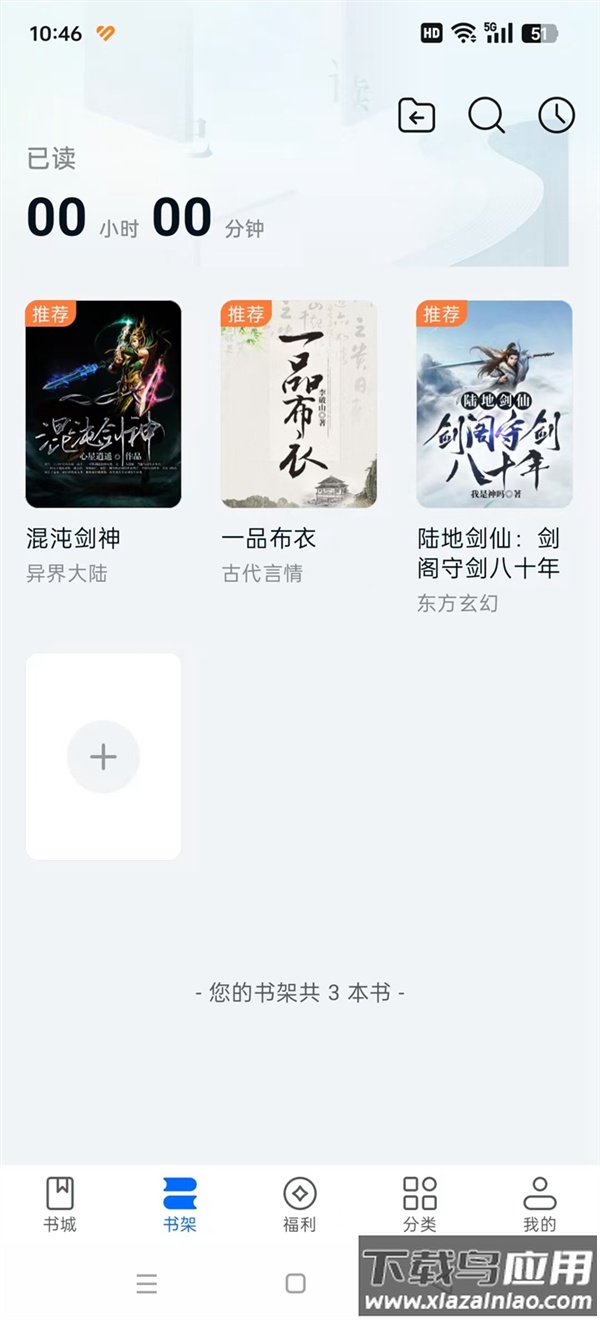The width and height of the screenshot is (600, 1320).
Task: Open the system recent apps menu
Action: pyautogui.click(x=147, y=1283)
